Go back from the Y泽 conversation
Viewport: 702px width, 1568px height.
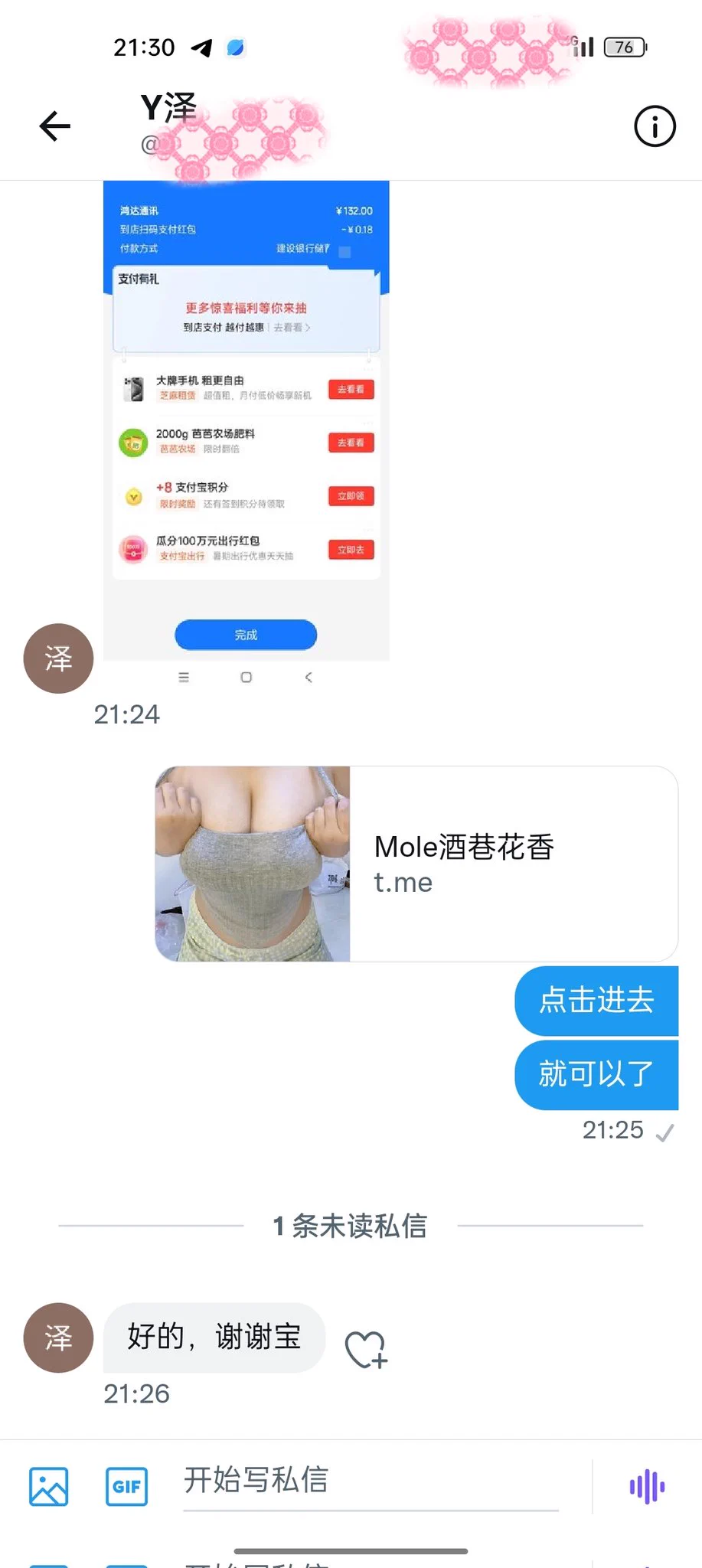tap(55, 126)
